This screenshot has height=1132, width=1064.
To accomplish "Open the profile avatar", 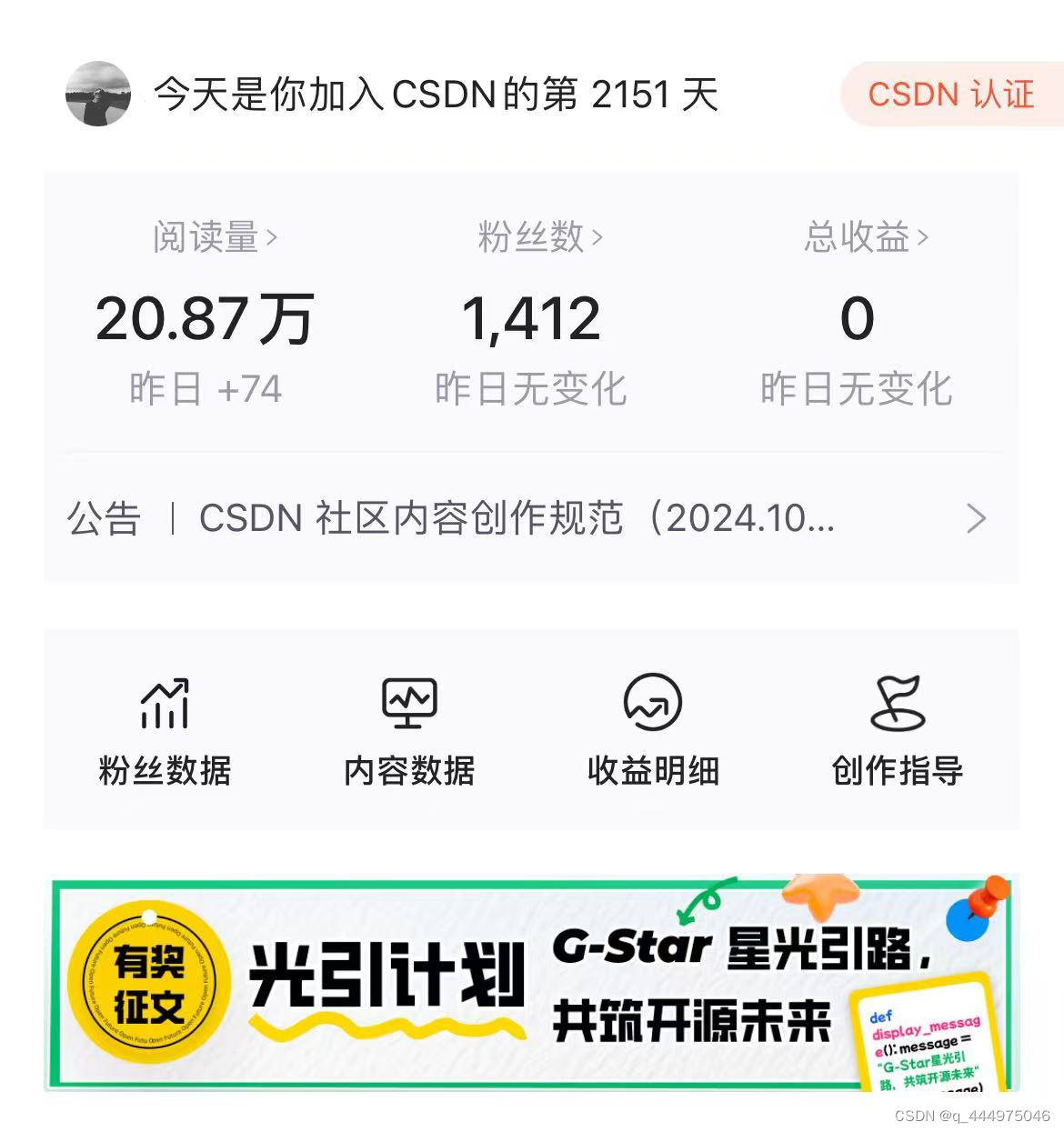I will point(98,95).
